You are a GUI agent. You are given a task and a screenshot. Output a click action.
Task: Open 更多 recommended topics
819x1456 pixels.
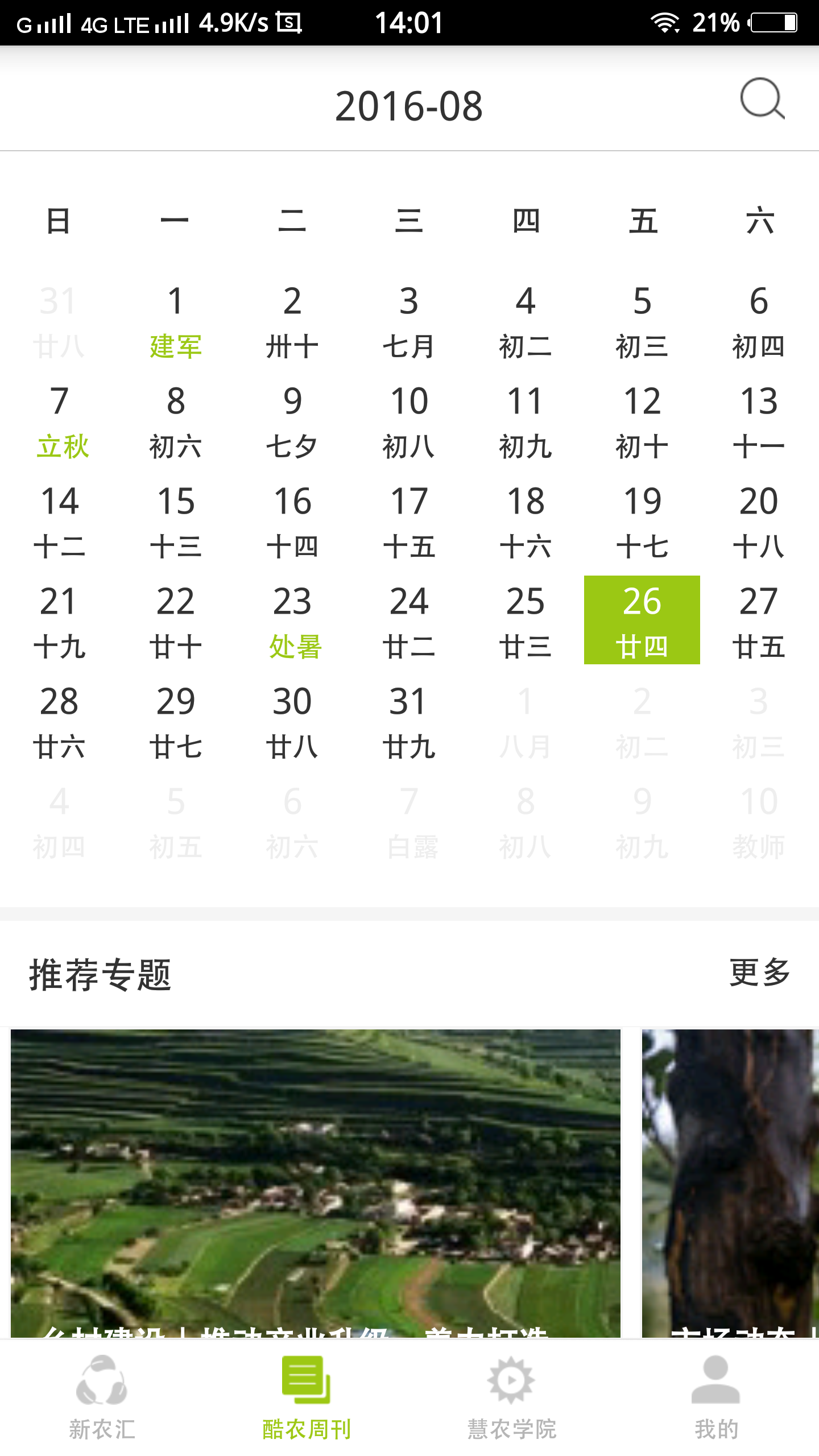click(x=759, y=973)
